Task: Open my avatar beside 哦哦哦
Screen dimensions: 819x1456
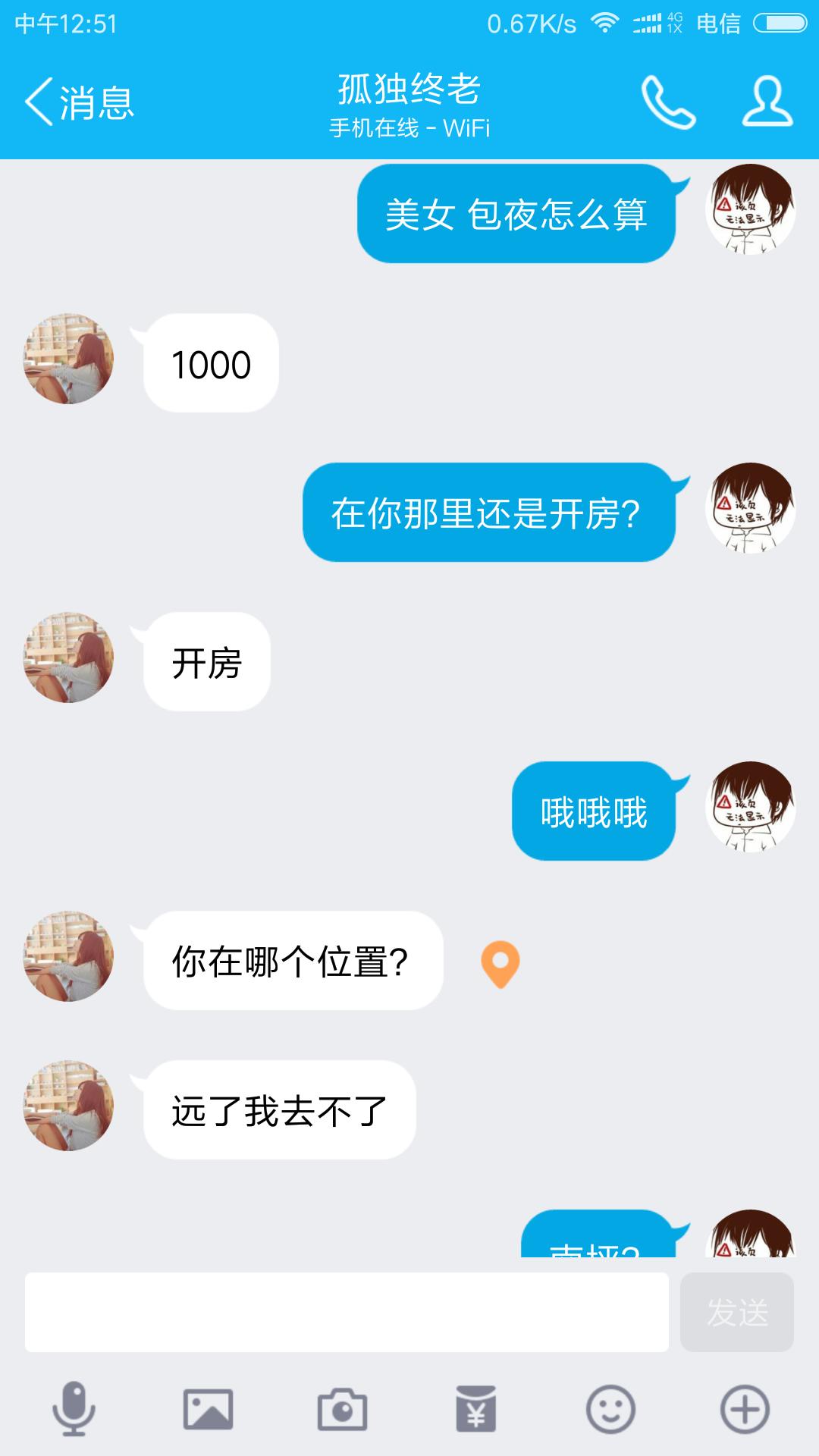Action: pos(750,807)
